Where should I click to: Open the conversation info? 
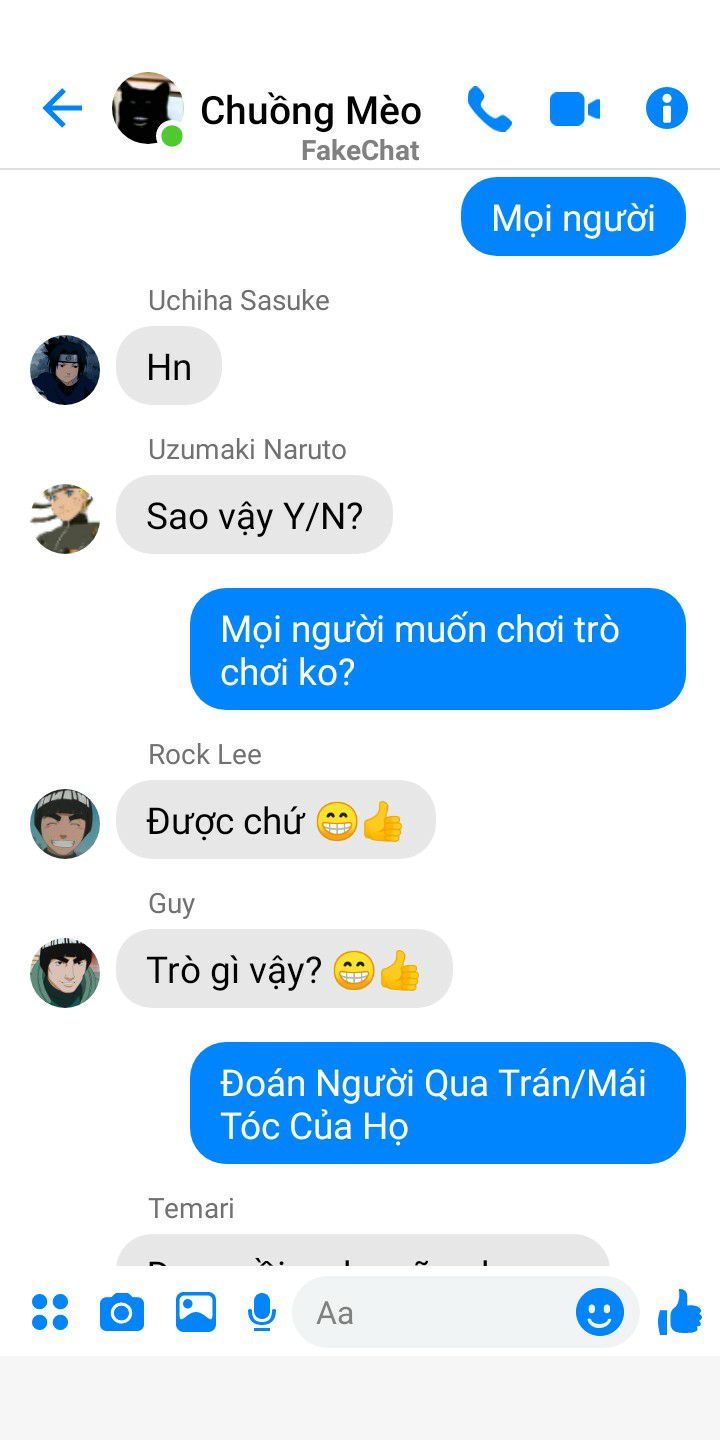pyautogui.click(x=666, y=108)
